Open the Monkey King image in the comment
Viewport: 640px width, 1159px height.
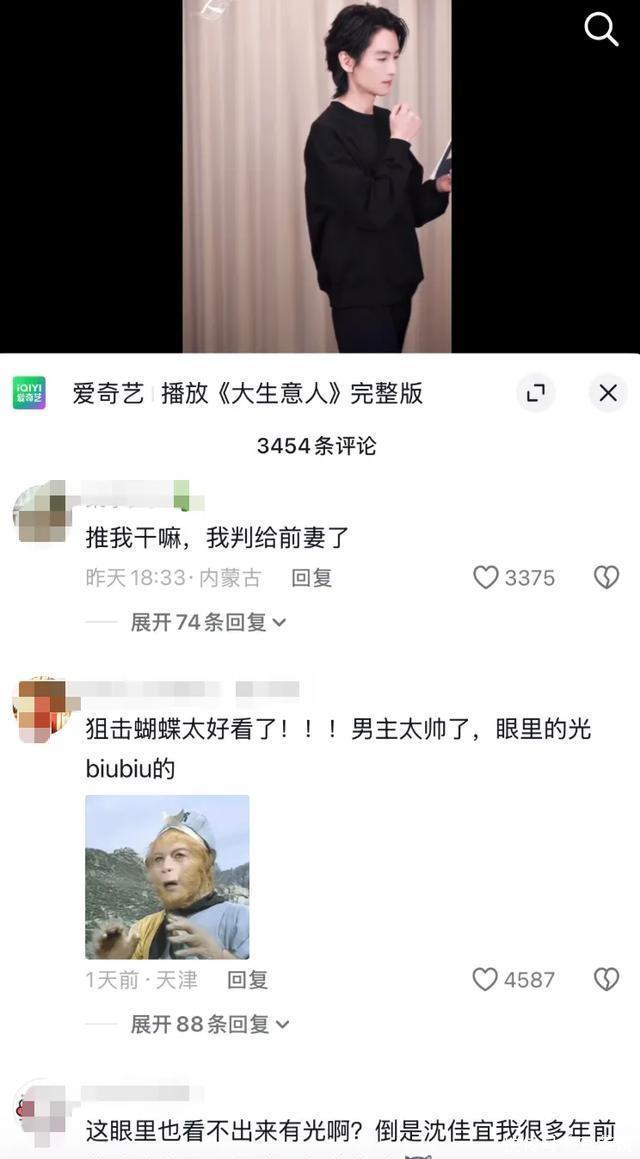[x=167, y=877]
